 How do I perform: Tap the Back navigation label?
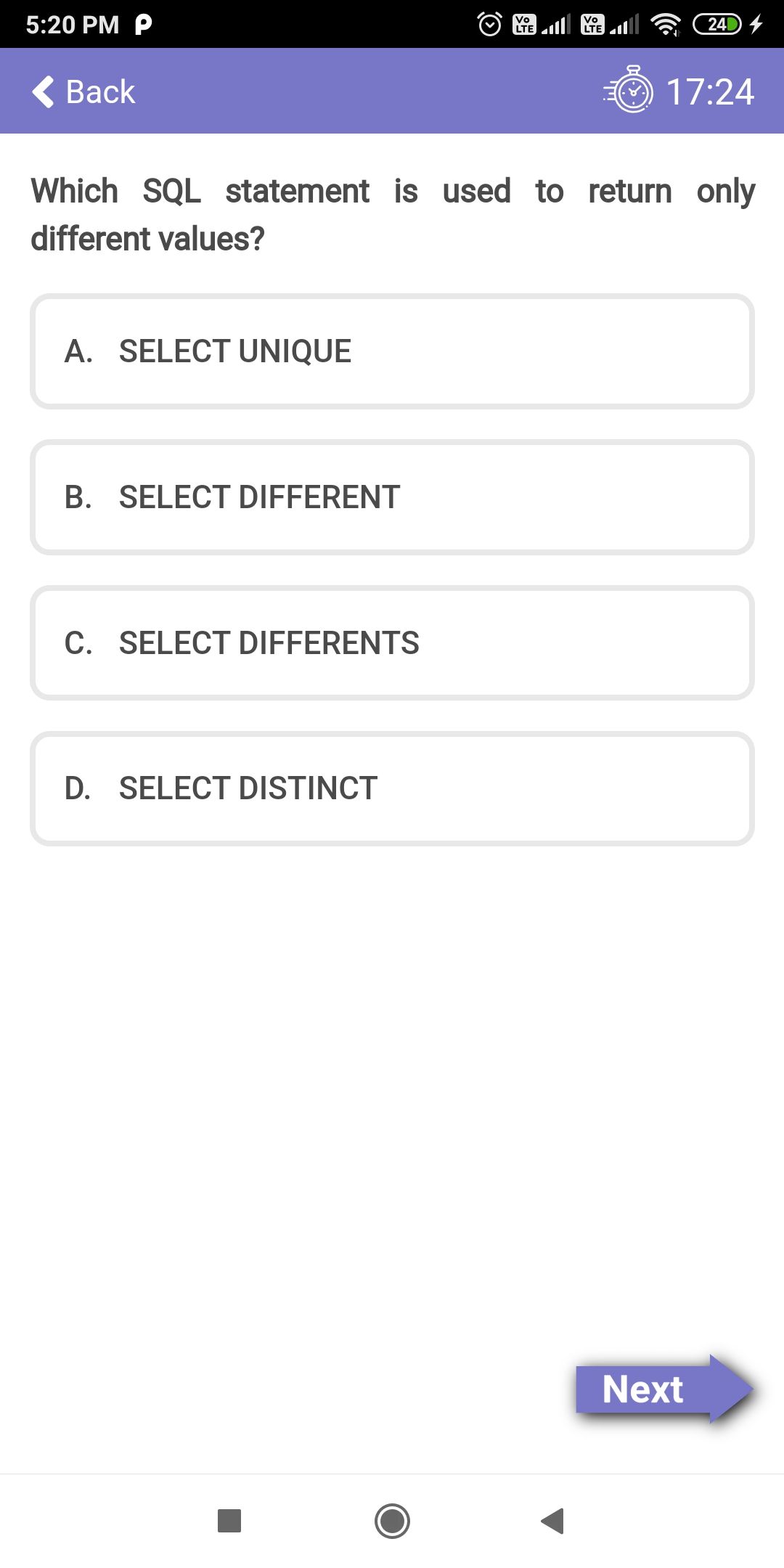coord(99,91)
